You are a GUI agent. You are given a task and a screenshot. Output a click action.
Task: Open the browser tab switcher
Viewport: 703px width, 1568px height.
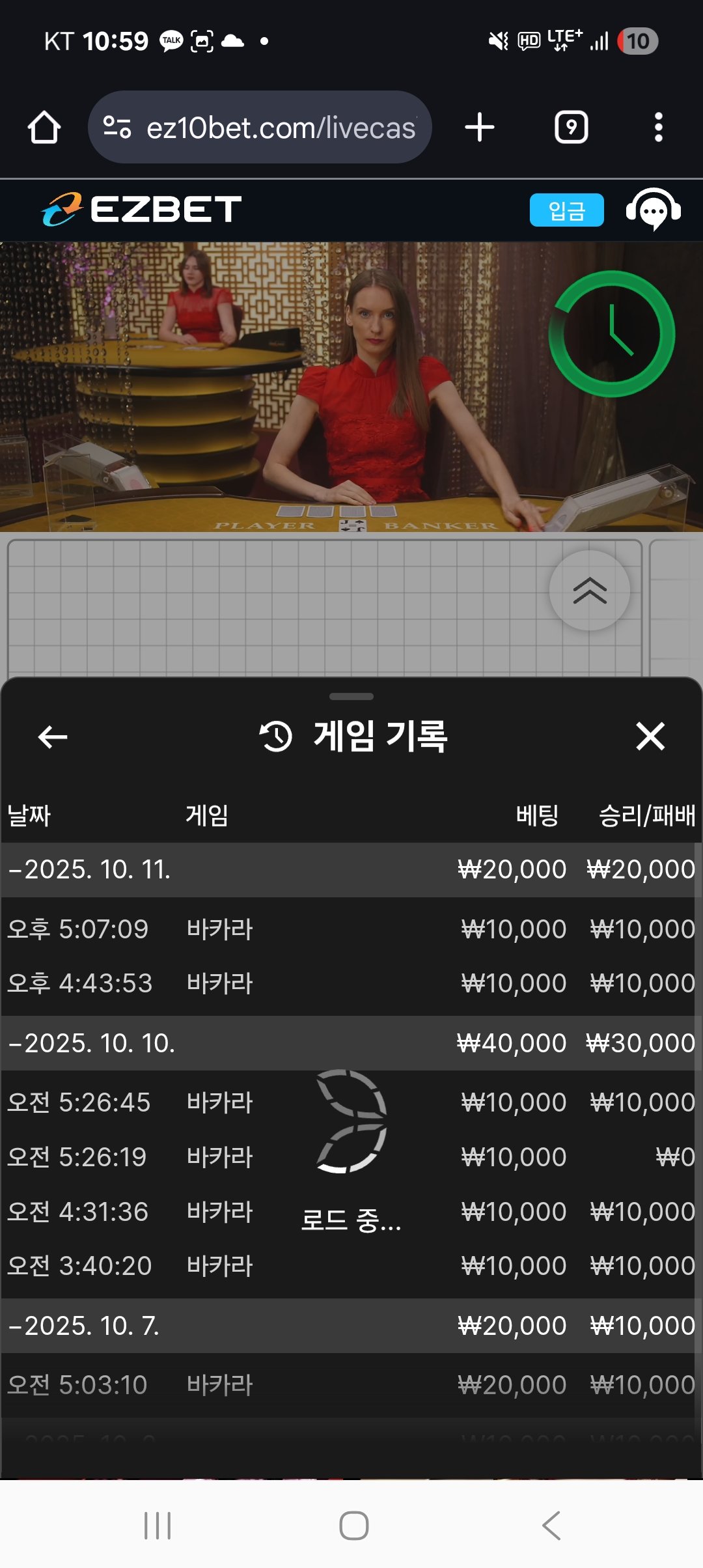click(x=571, y=127)
